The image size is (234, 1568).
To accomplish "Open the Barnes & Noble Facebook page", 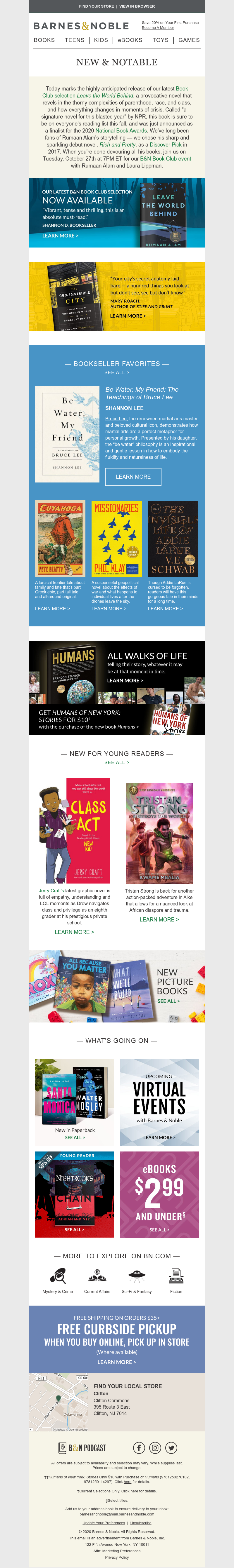I will tap(139, 1448).
